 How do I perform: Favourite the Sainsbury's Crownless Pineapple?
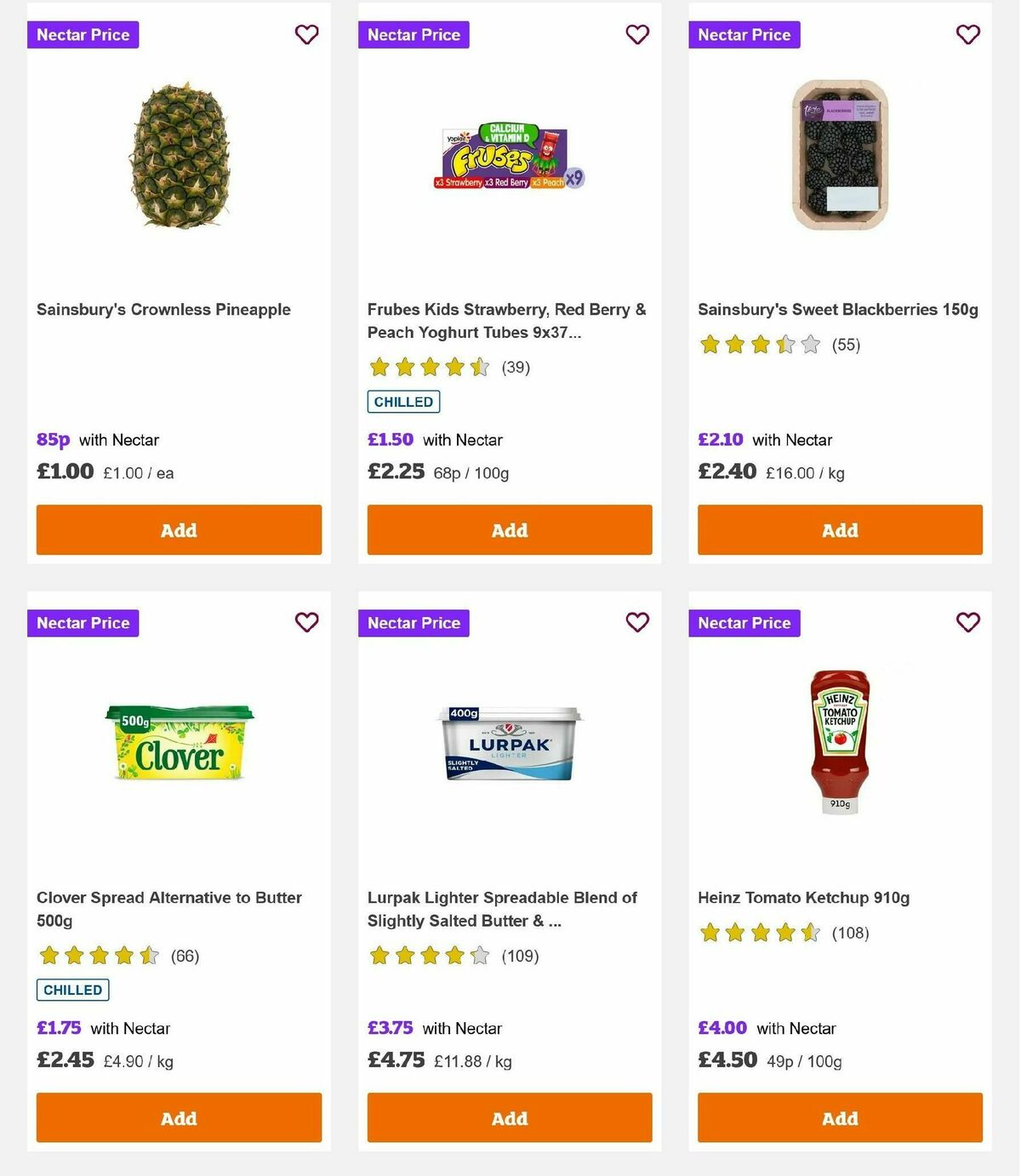click(306, 35)
